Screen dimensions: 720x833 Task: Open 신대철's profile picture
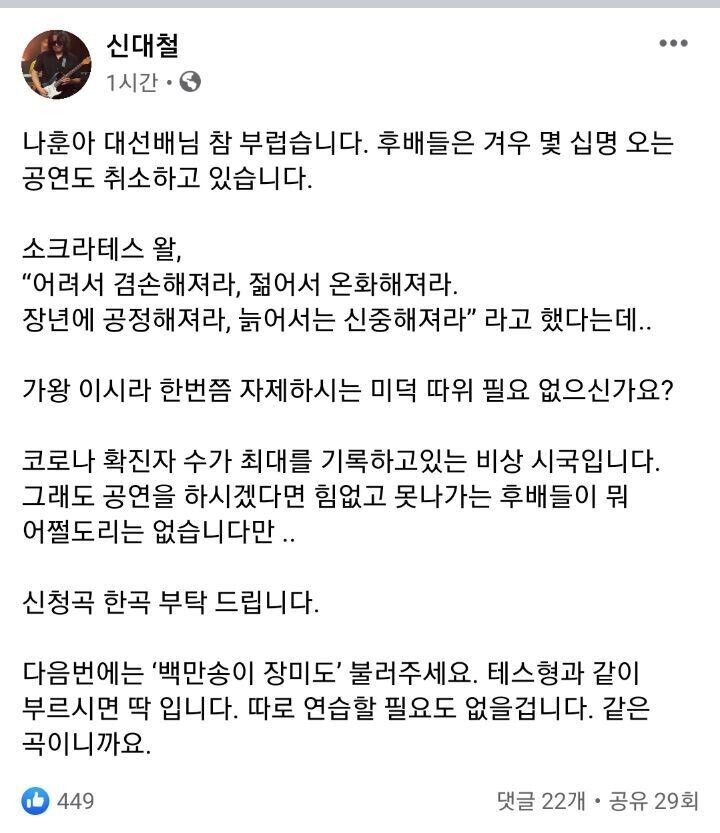click(x=56, y=63)
